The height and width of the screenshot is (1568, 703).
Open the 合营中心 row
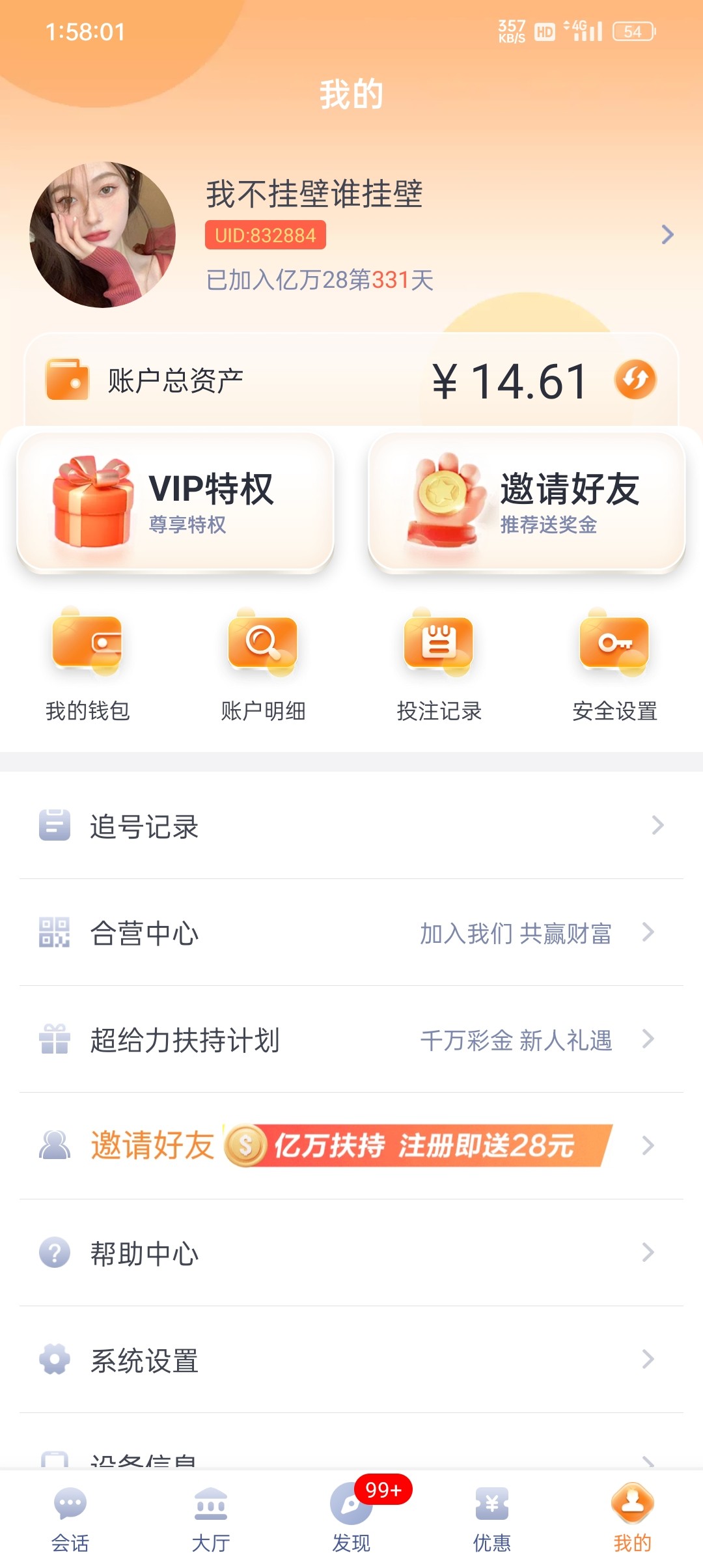(x=351, y=932)
